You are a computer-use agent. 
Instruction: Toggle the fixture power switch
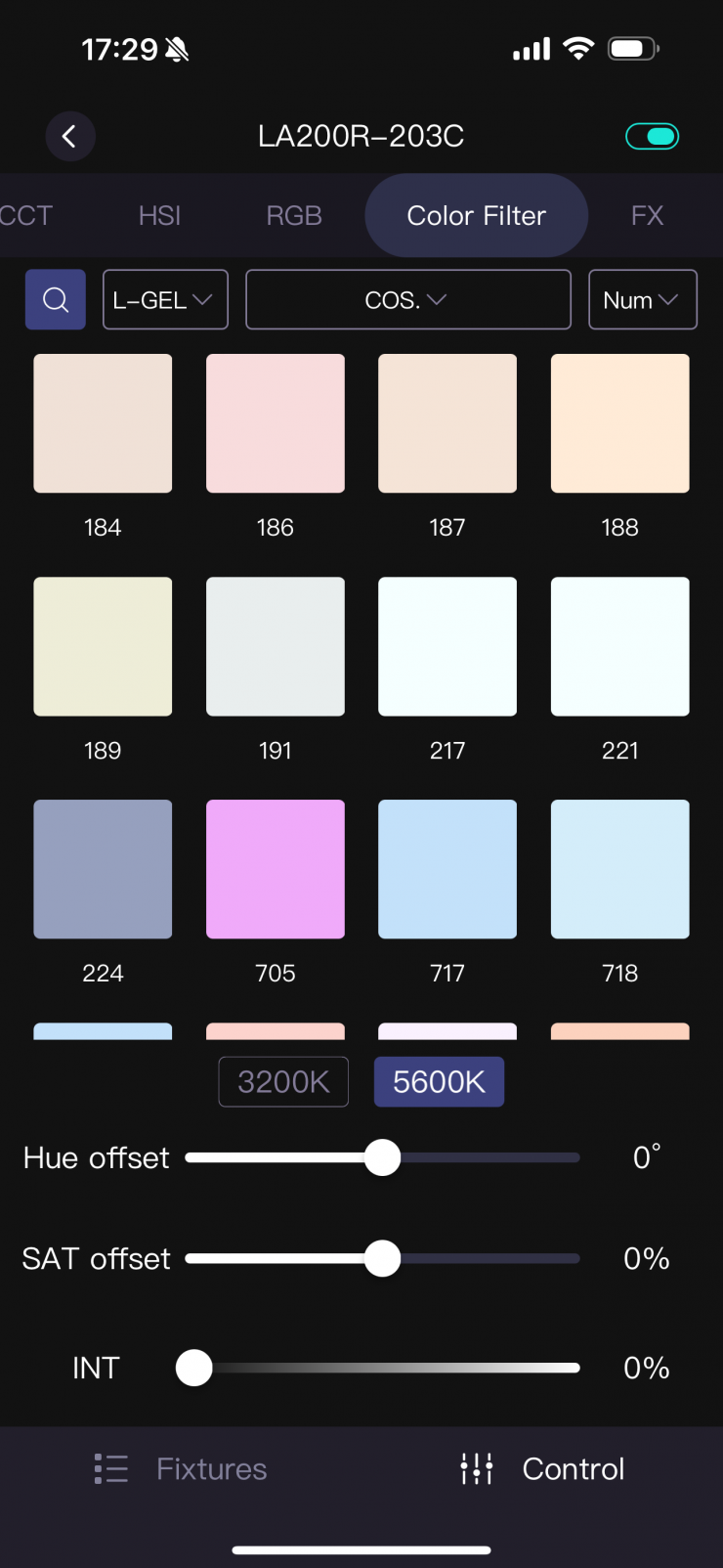coord(652,136)
